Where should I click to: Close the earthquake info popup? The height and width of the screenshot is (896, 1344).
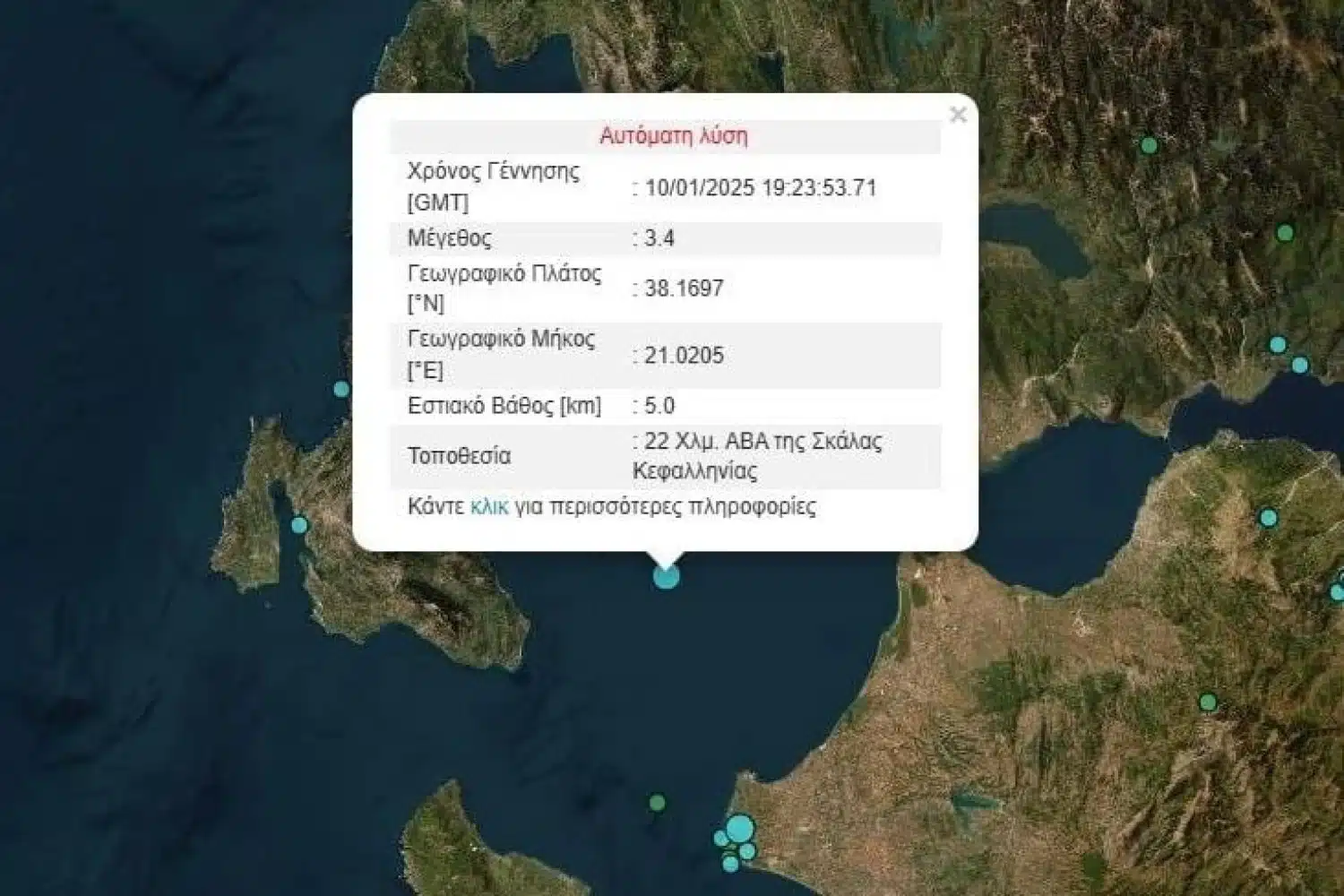pyautogui.click(x=958, y=115)
